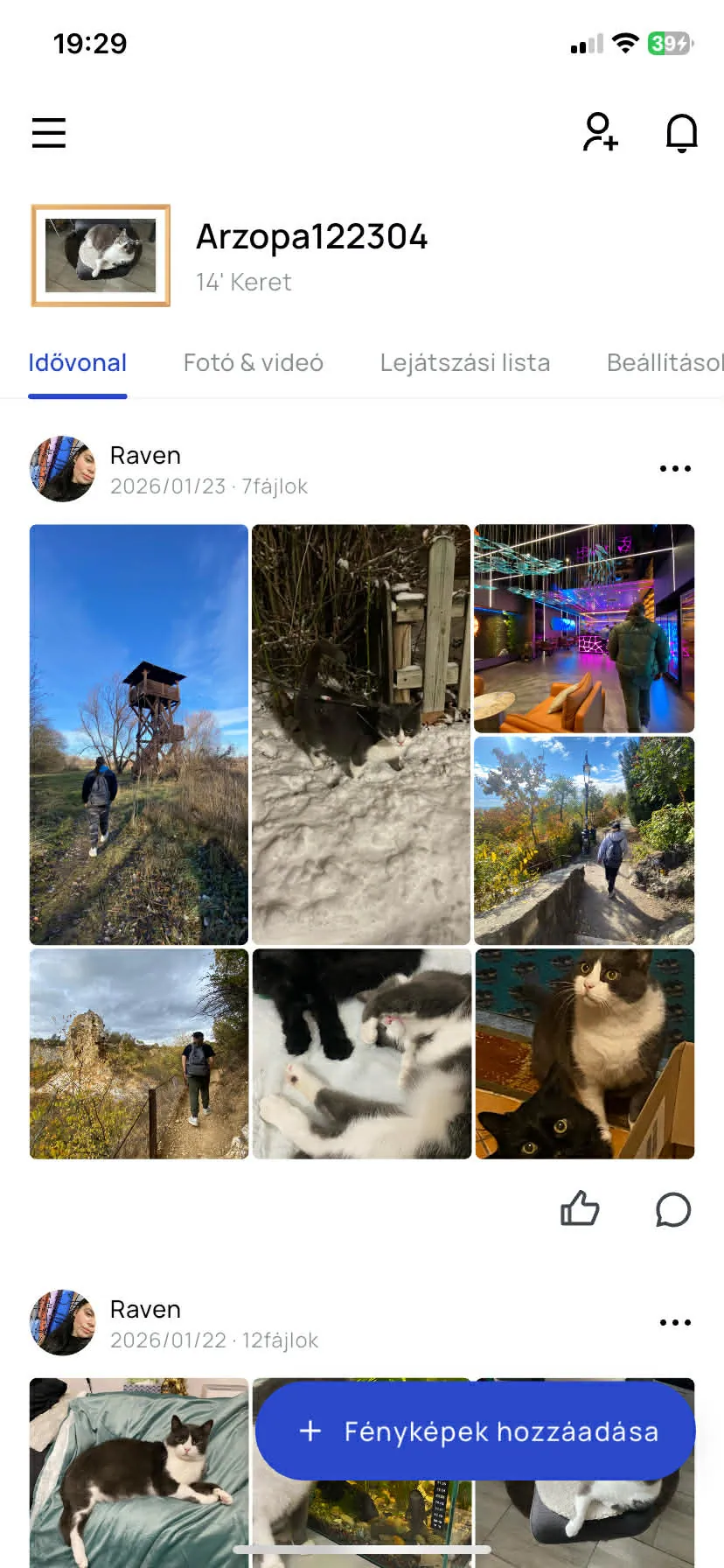Open the overflow menu for the 2026/01/22 post

pyautogui.click(x=675, y=1323)
